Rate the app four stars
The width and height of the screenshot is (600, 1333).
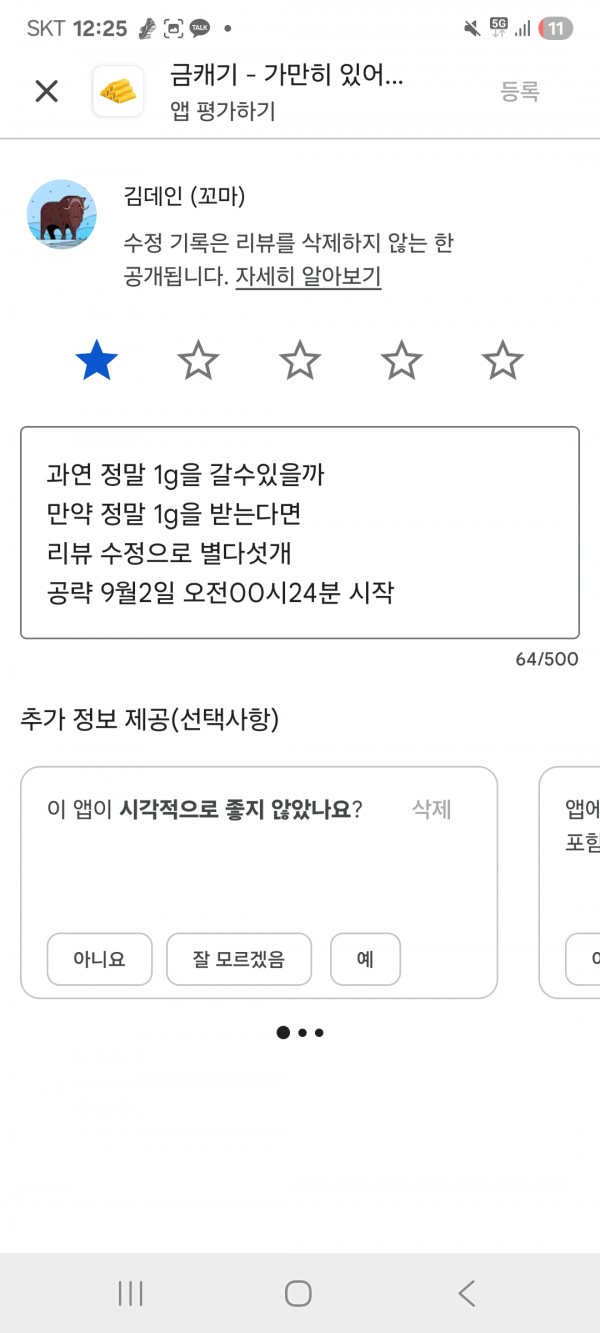pyautogui.click(x=401, y=360)
